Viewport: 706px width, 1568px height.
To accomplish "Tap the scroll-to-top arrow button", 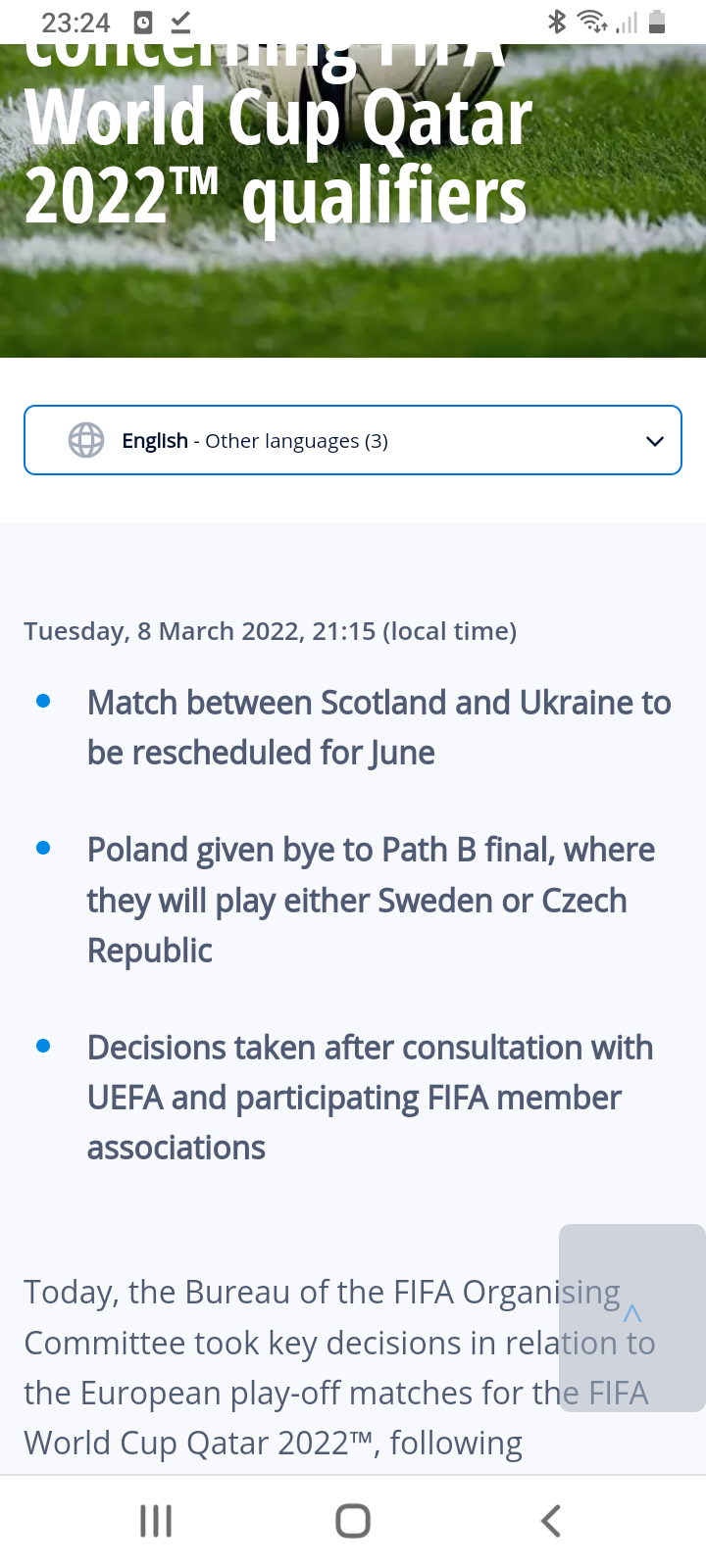I will click(x=632, y=1316).
